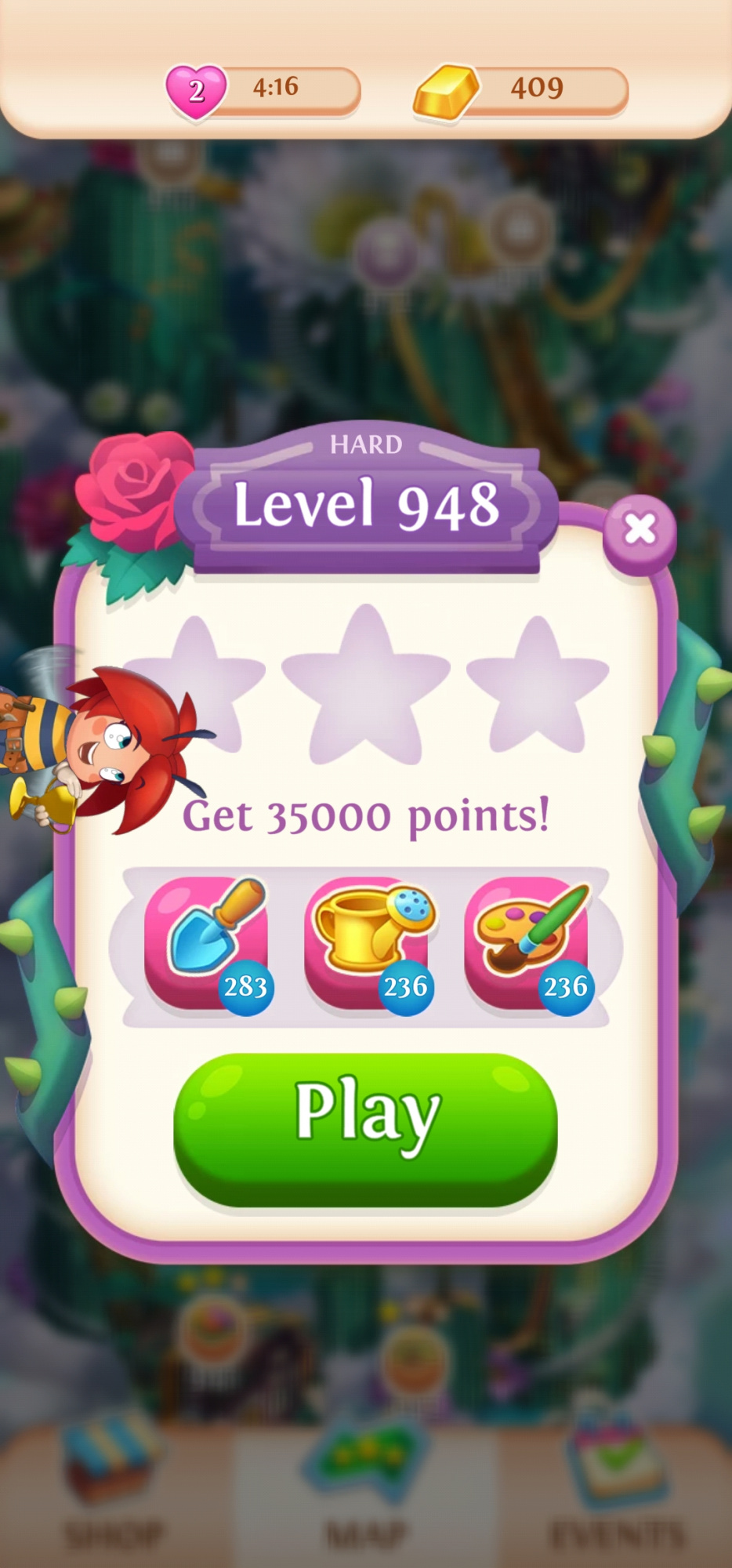Close the Level 948 dialog
Viewport: 732px width, 1568px height.
pos(640,530)
